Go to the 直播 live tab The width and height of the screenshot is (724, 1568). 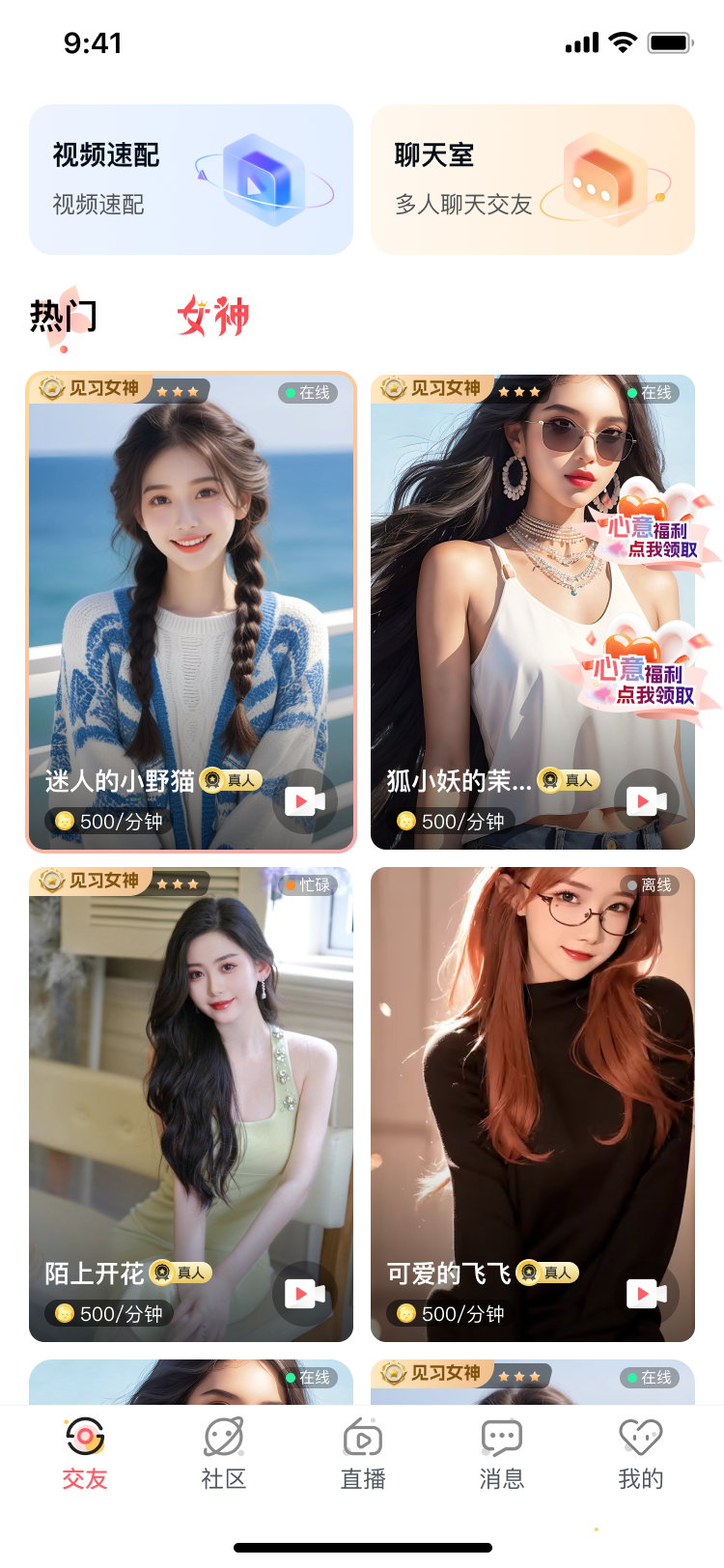click(363, 1454)
